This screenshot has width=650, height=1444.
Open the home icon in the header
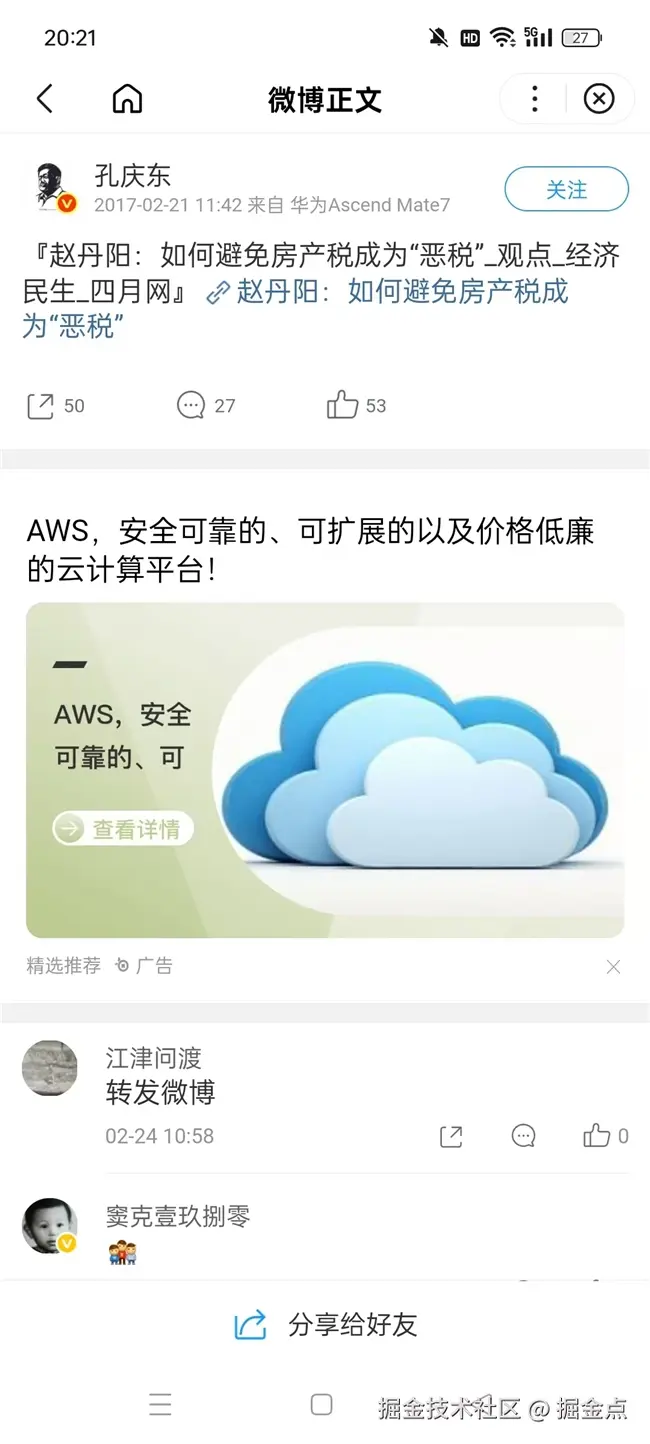(x=127, y=99)
